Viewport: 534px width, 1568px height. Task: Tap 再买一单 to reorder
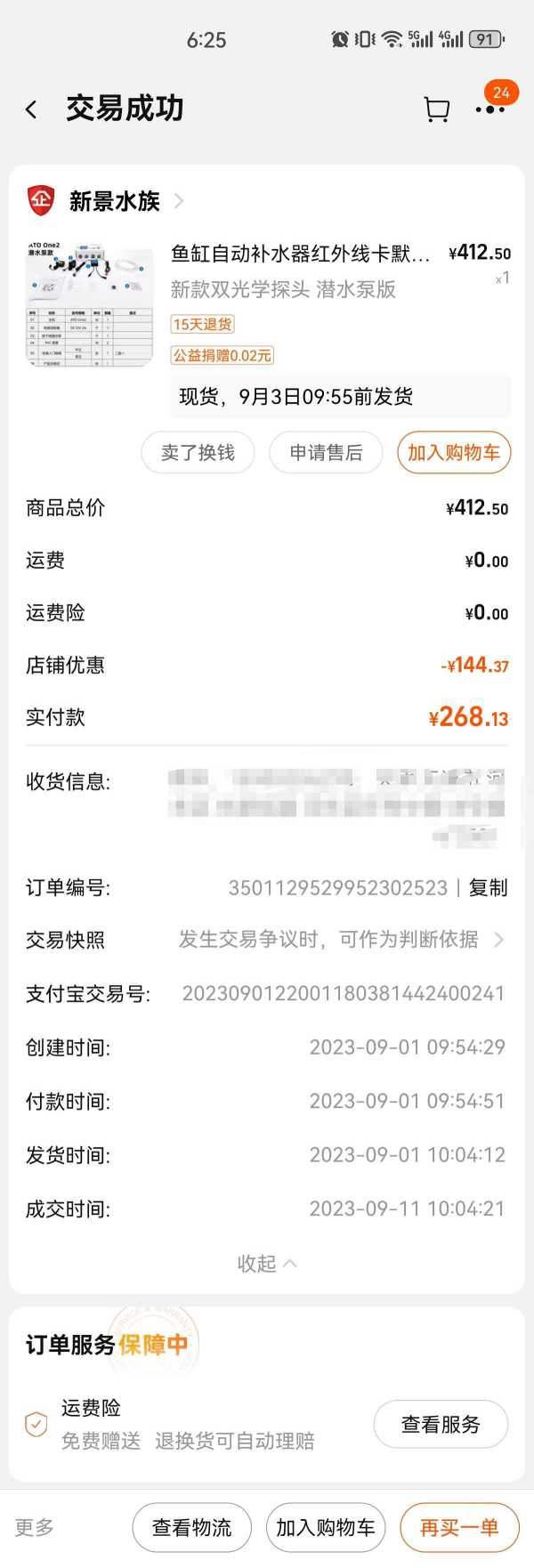tap(459, 1527)
